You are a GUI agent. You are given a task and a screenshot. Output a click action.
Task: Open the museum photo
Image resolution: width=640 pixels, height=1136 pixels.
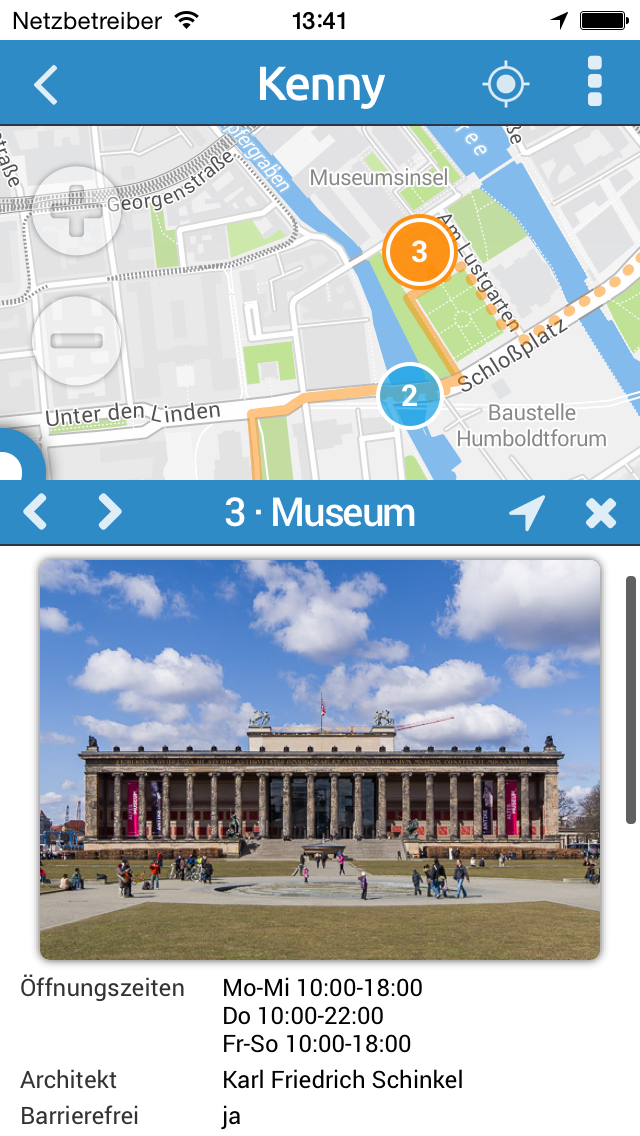click(320, 760)
